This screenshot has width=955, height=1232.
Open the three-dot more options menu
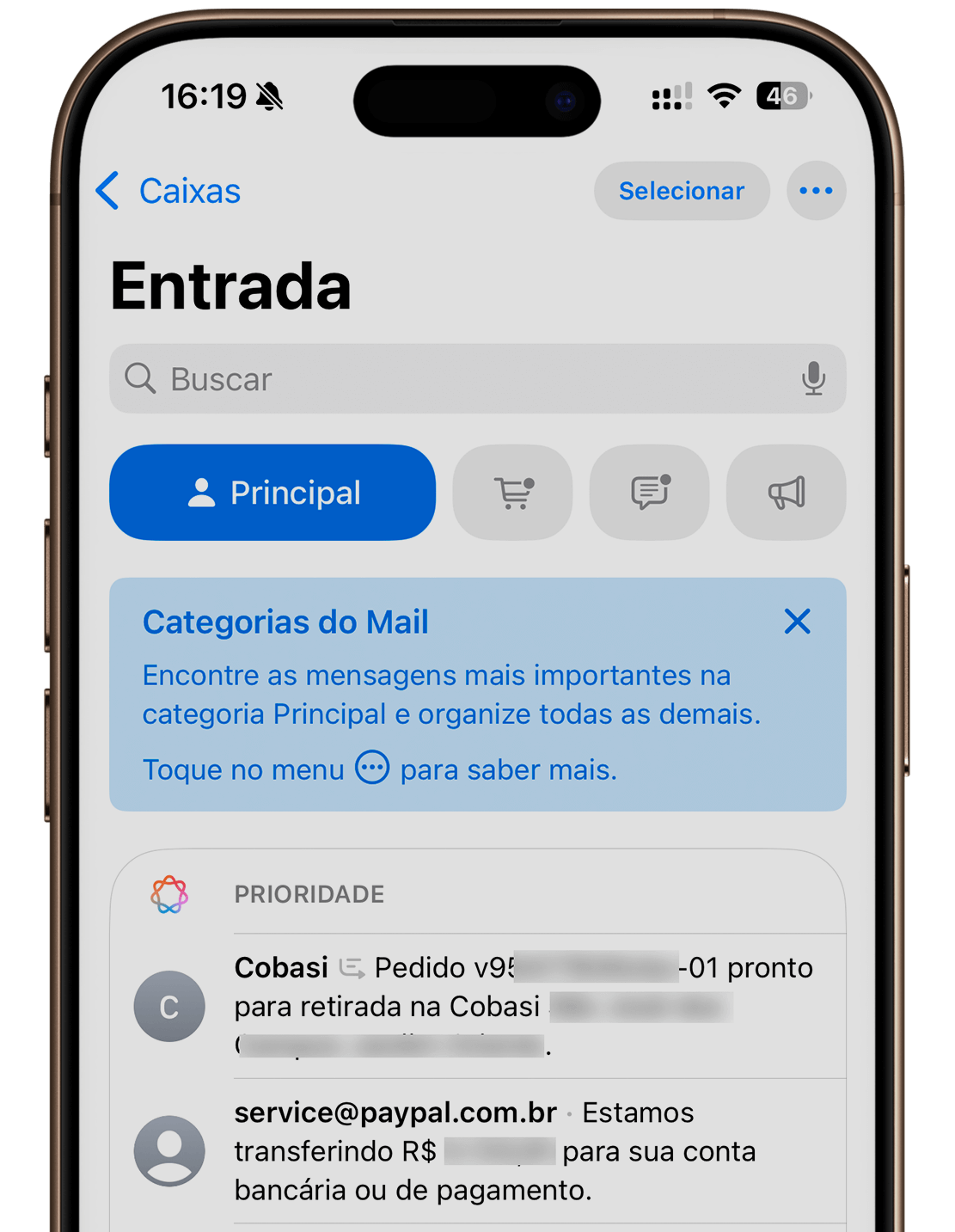click(816, 191)
